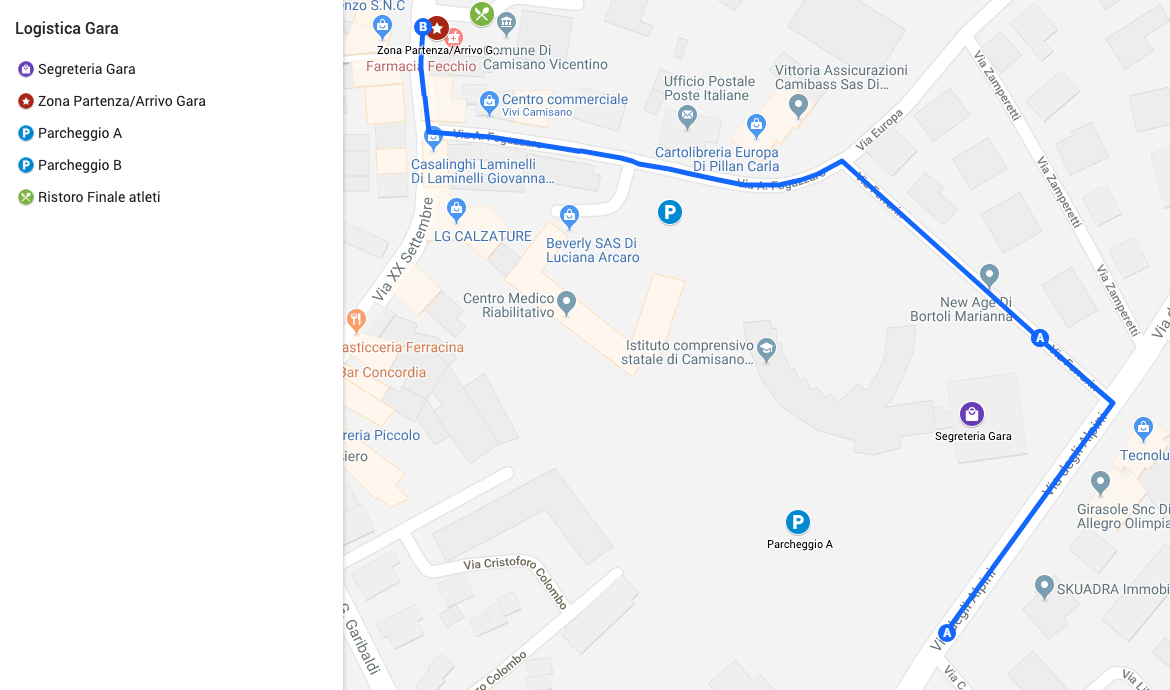The width and height of the screenshot is (1170, 690).
Task: Tap route waypoint B marker
Action: [x=422, y=27]
